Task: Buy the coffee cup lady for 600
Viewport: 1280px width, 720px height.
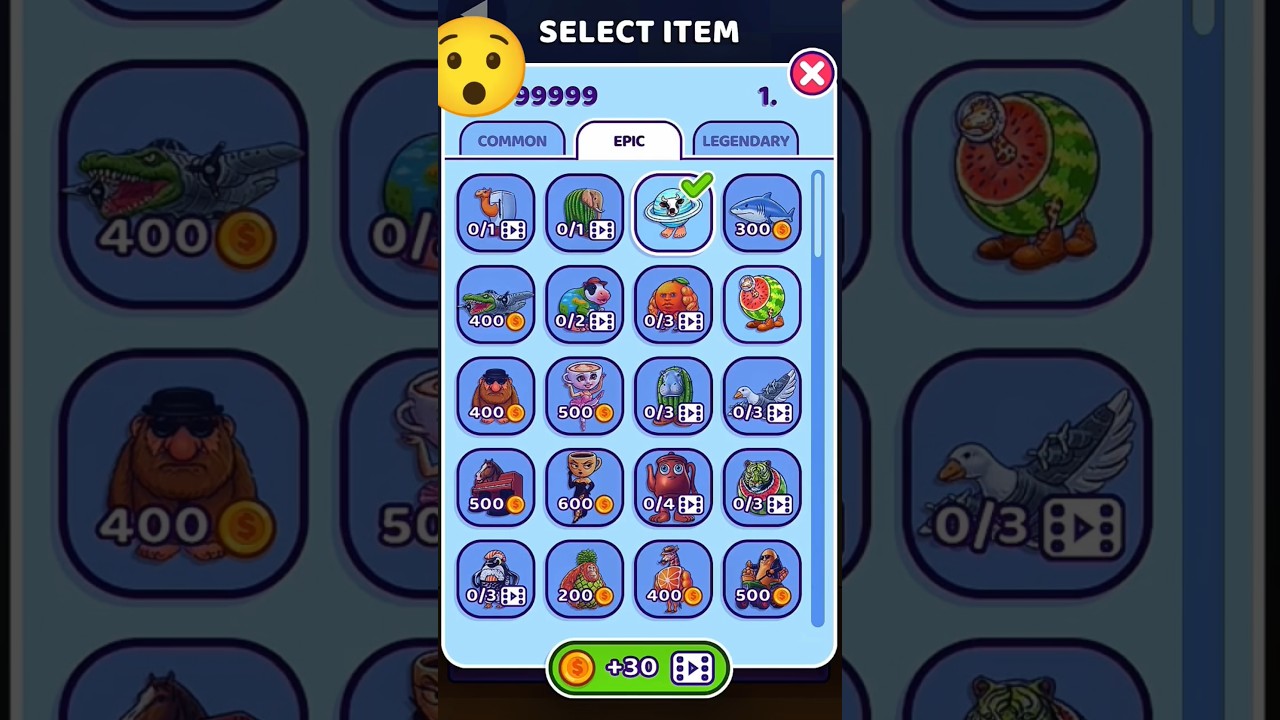Action: 585,487
